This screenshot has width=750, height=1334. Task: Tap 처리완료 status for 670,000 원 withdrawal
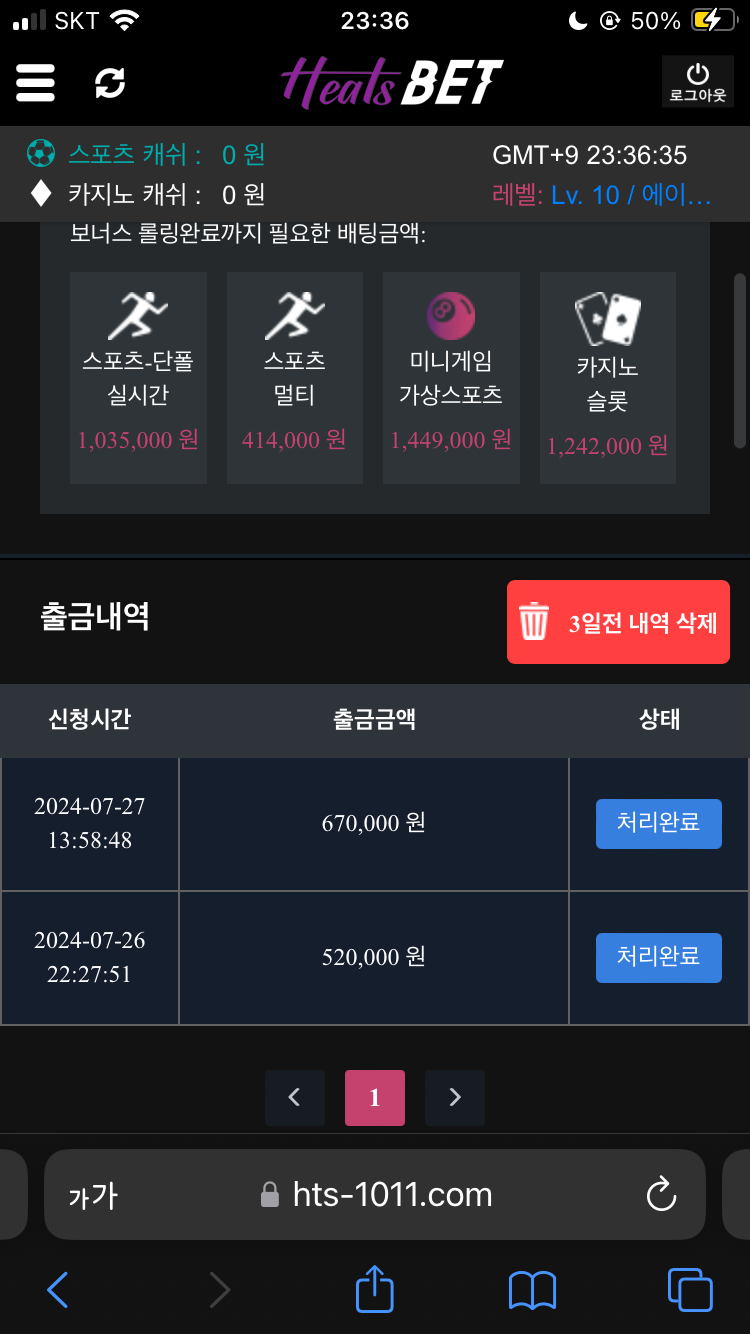tap(658, 823)
